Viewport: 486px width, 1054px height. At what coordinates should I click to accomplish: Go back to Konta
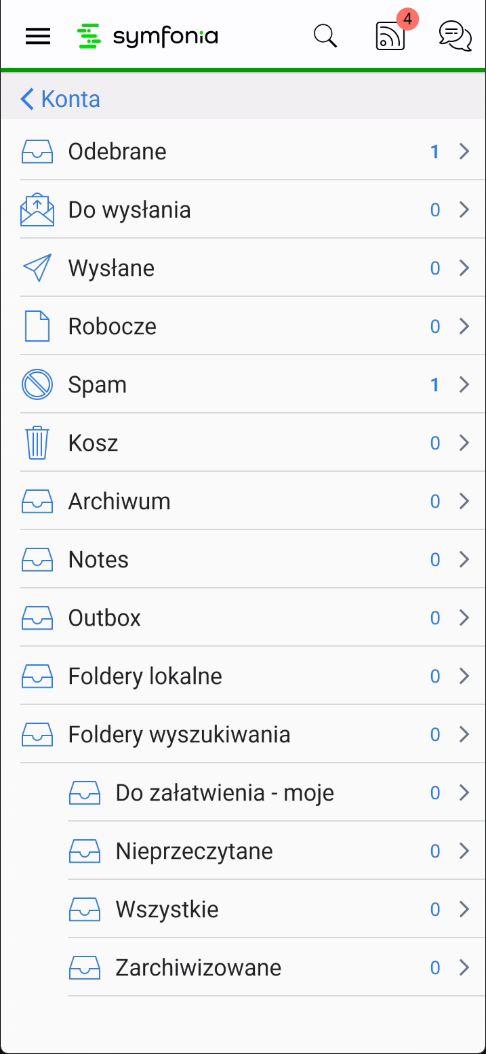[60, 99]
